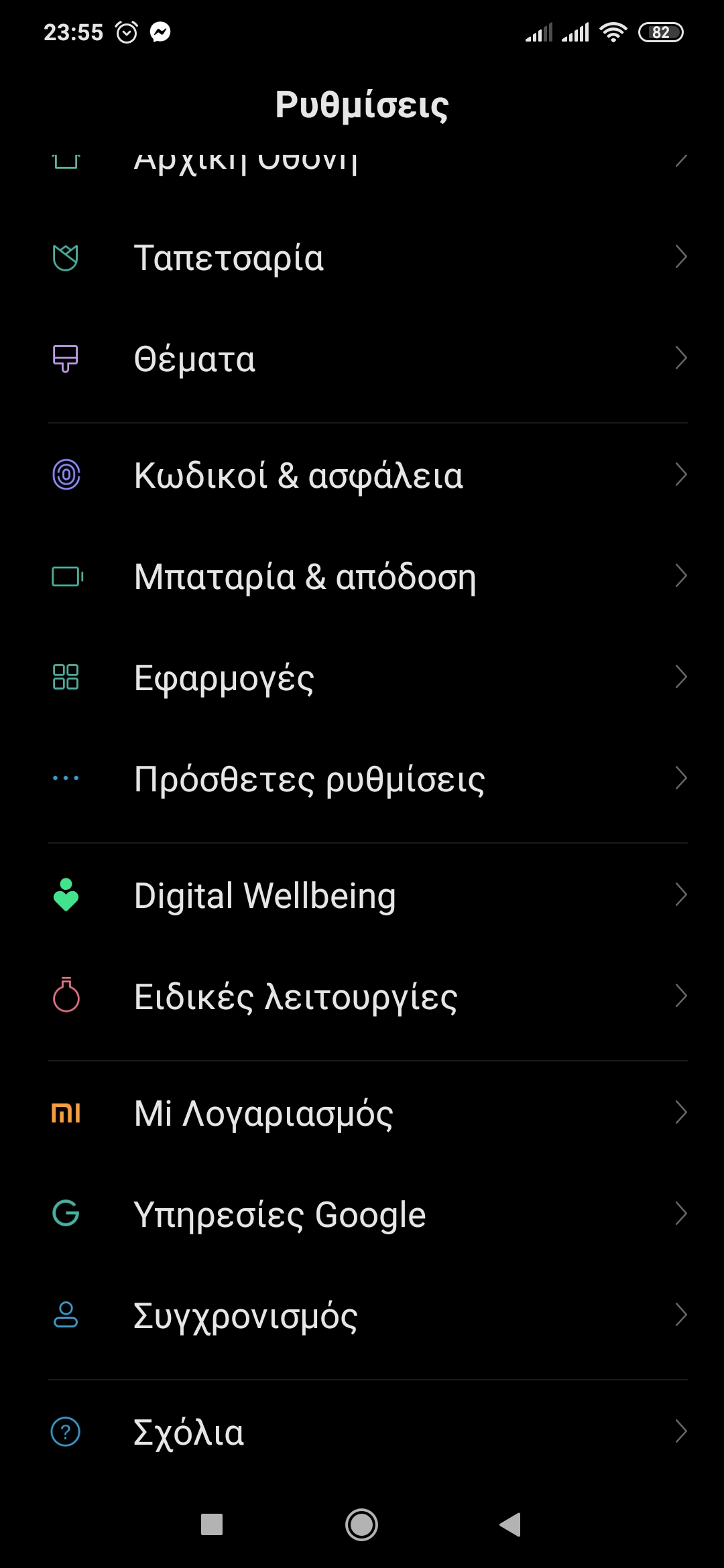Open Πρόσθετες ρυθμίσεις

pos(362,779)
